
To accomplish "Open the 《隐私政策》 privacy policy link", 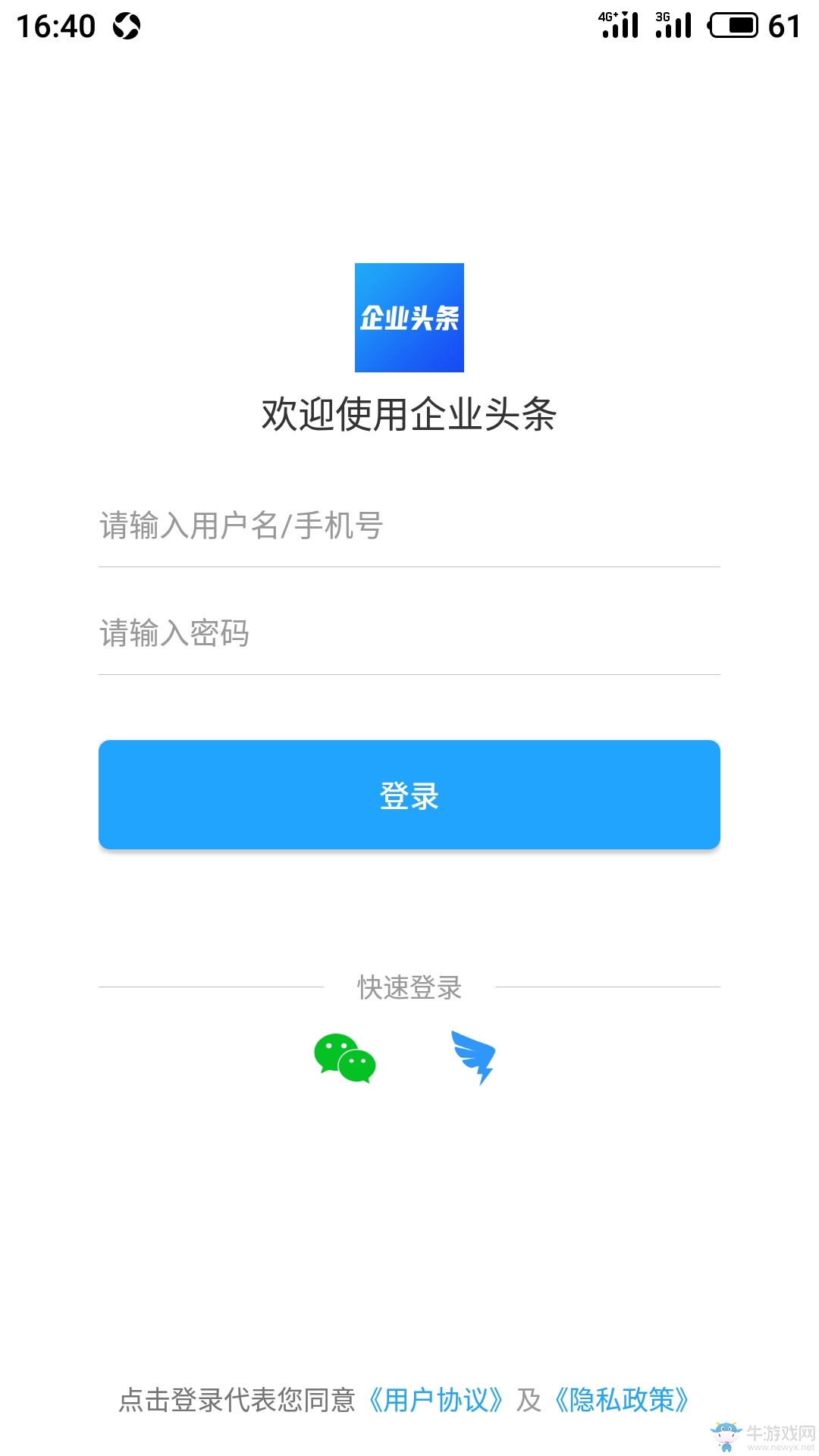I will [x=622, y=1400].
